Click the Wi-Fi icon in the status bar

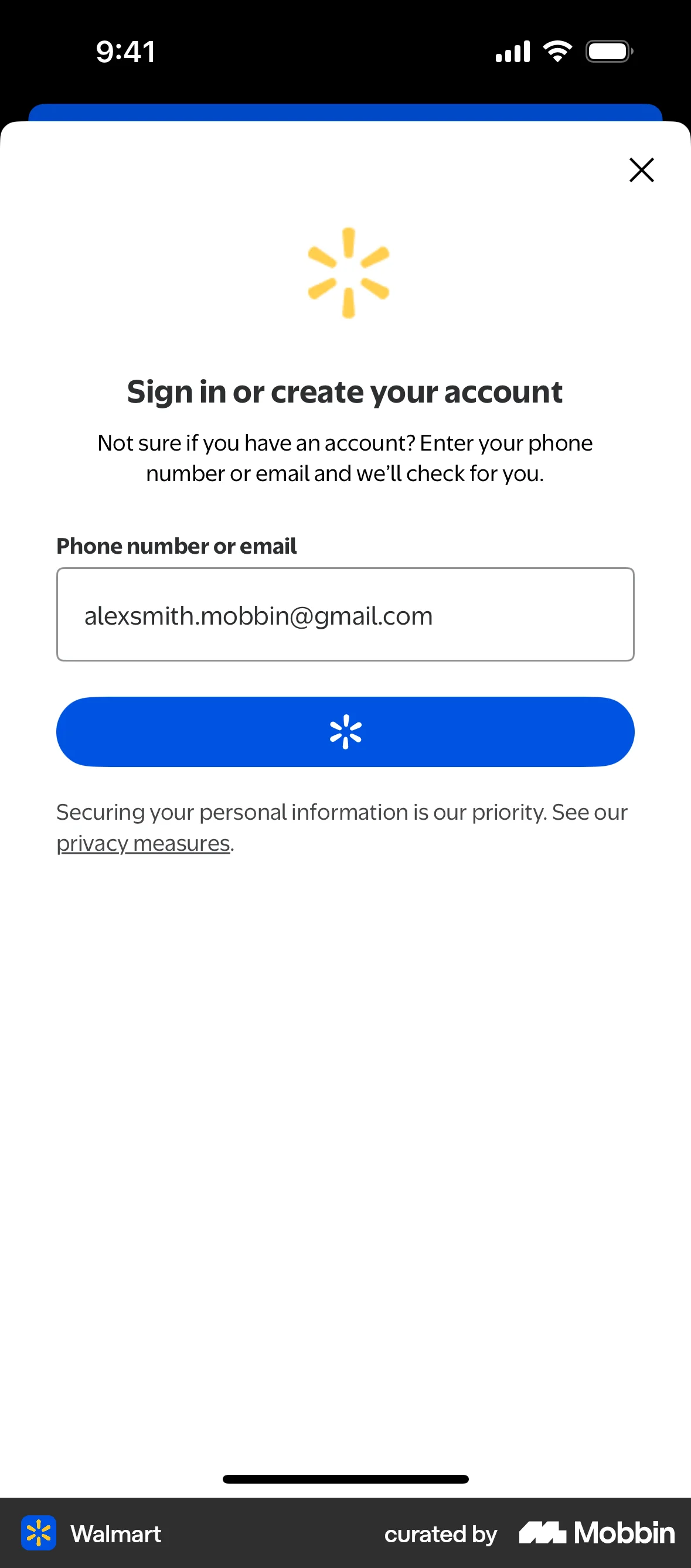556,51
